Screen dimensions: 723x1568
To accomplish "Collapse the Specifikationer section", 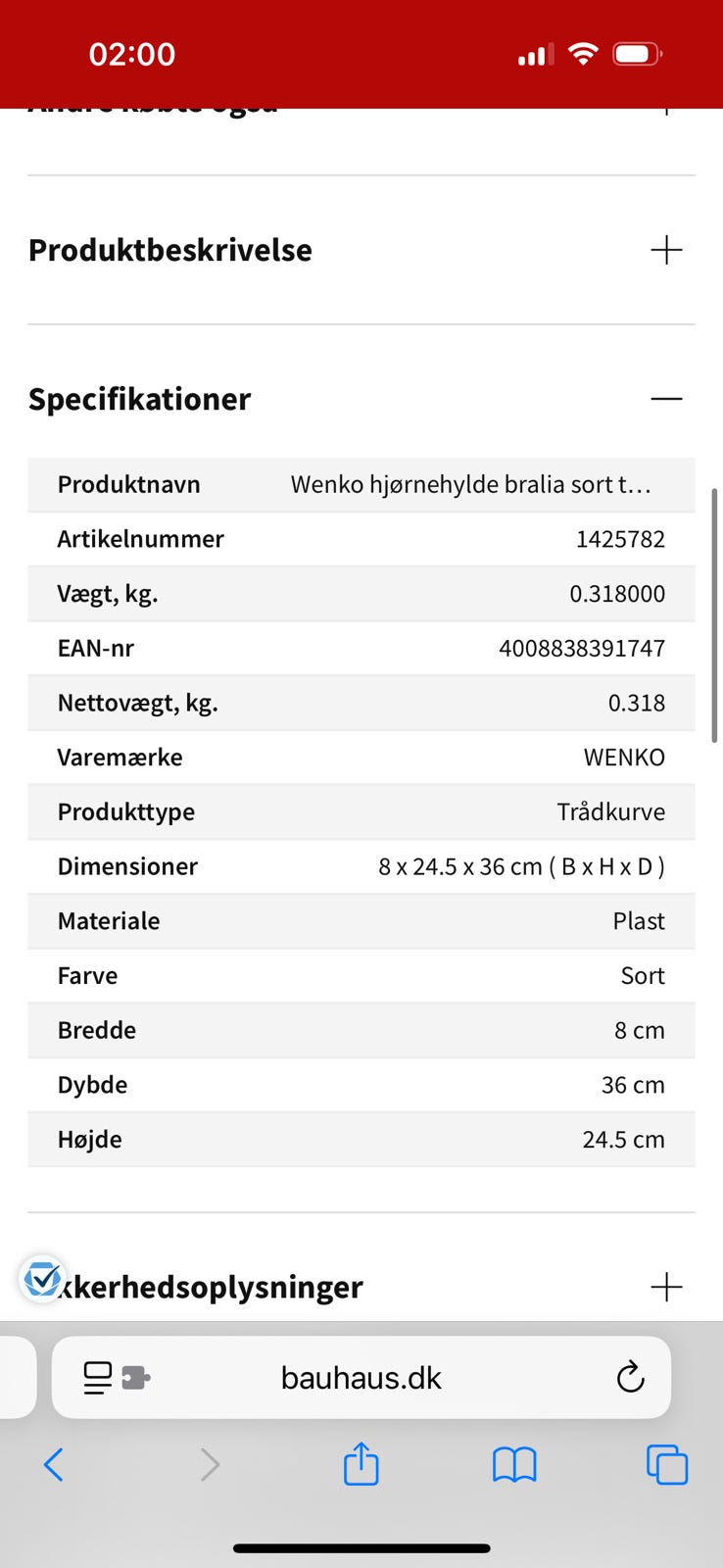I will tap(666, 398).
